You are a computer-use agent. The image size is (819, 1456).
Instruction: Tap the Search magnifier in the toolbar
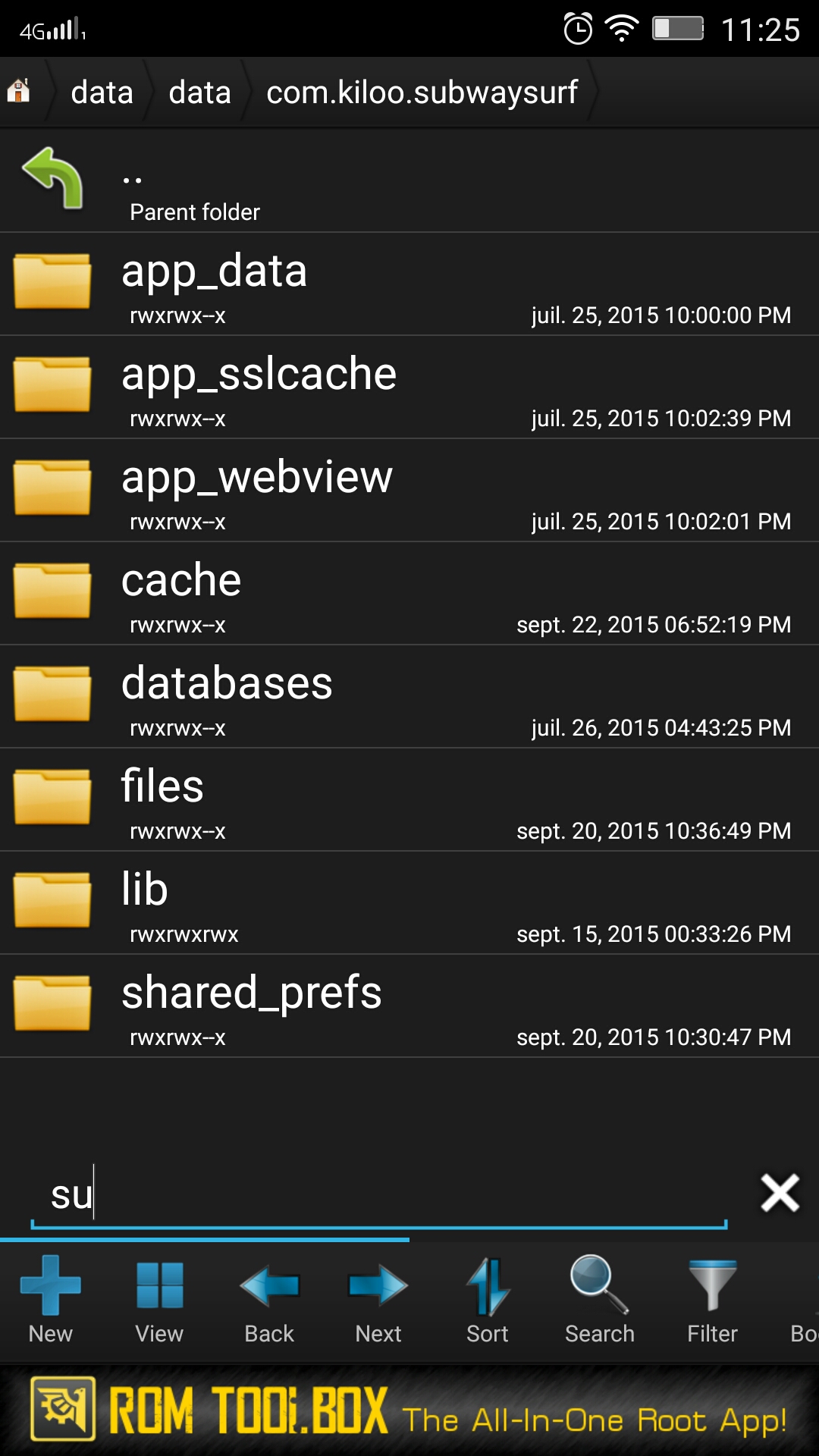pos(599,1300)
